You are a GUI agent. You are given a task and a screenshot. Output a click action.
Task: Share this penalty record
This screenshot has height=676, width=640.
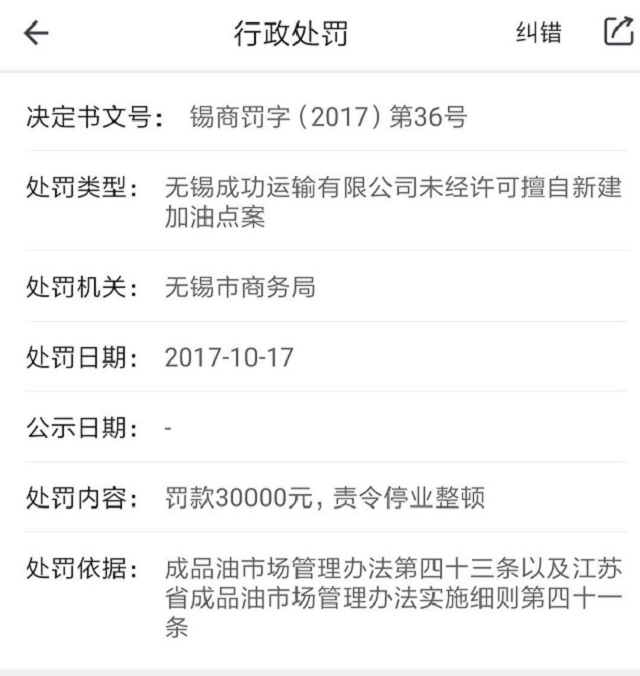point(617,32)
